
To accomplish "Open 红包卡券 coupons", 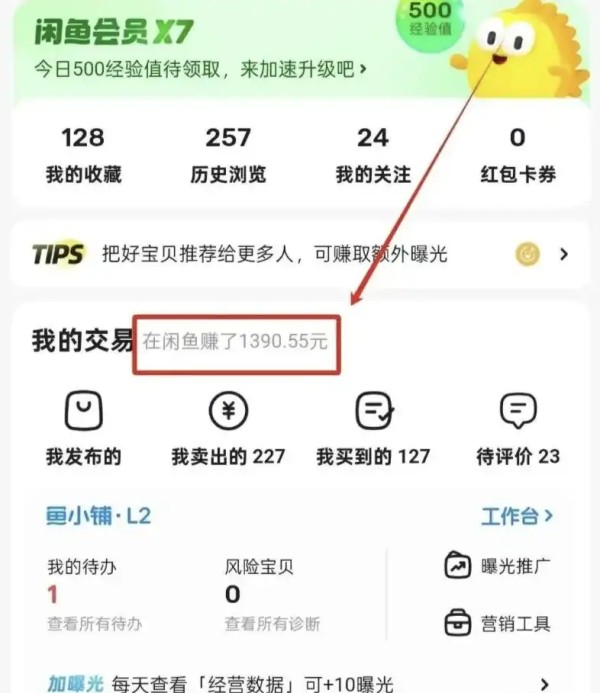I will [x=517, y=155].
